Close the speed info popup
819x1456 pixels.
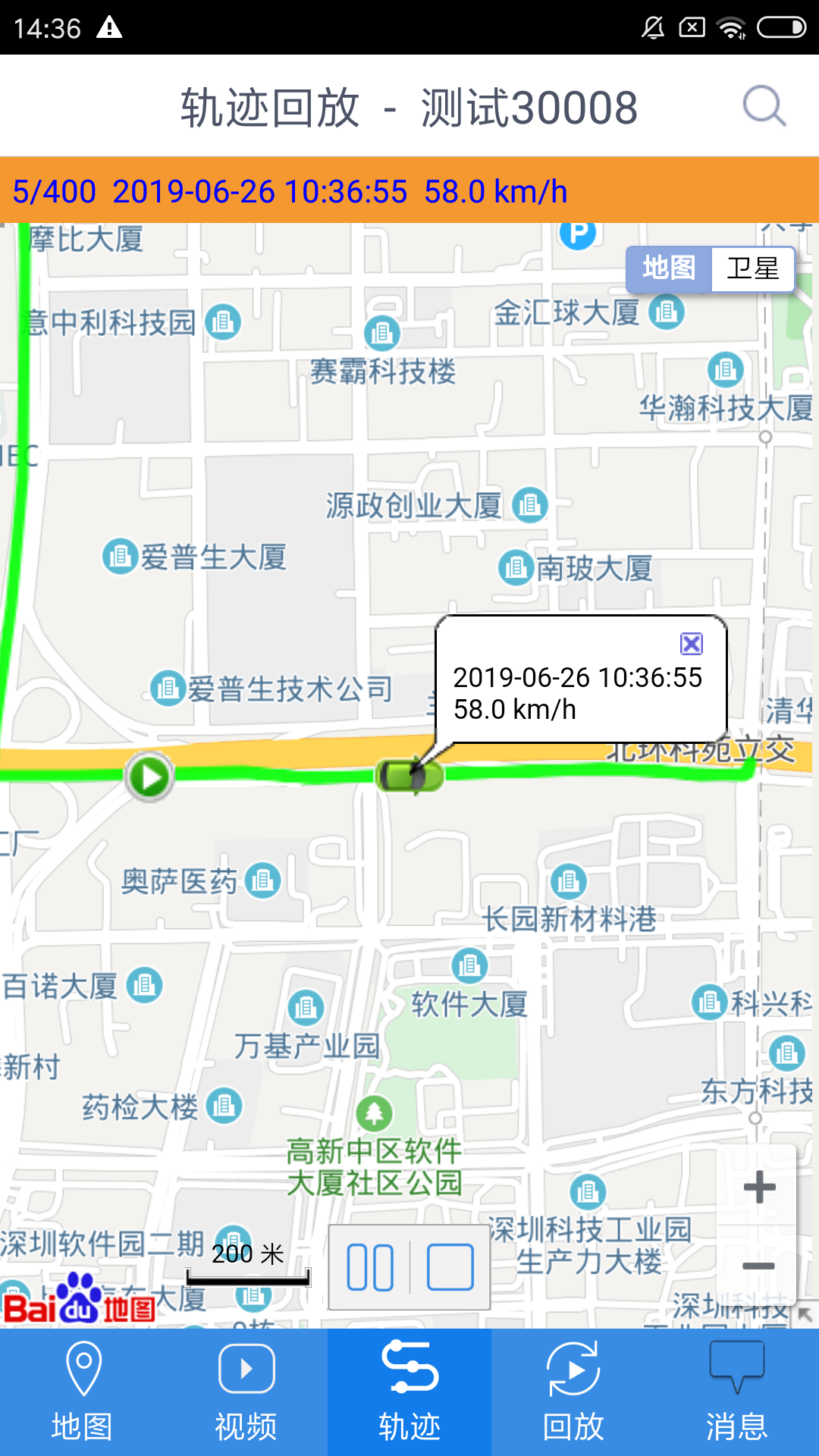(691, 644)
